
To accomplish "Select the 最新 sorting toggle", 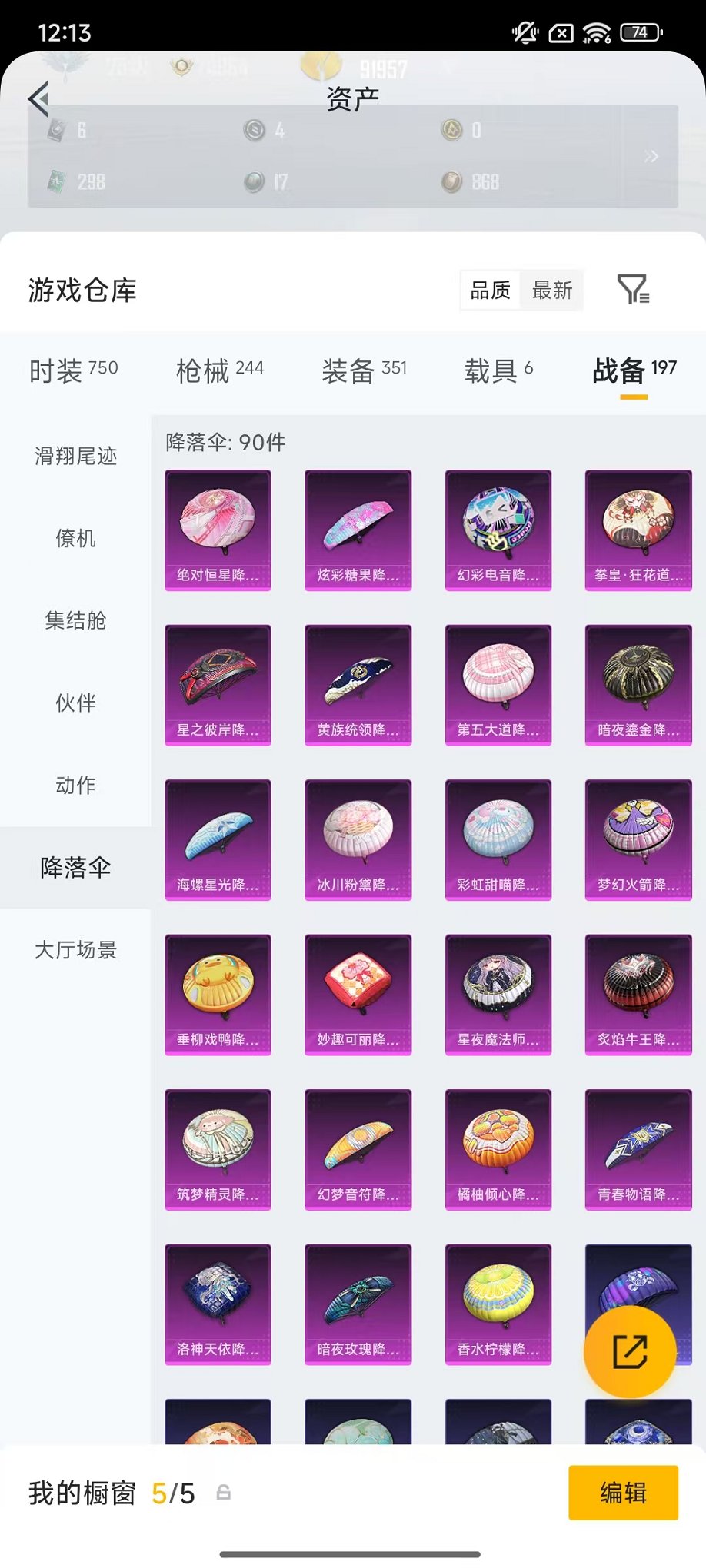I will coord(553,291).
